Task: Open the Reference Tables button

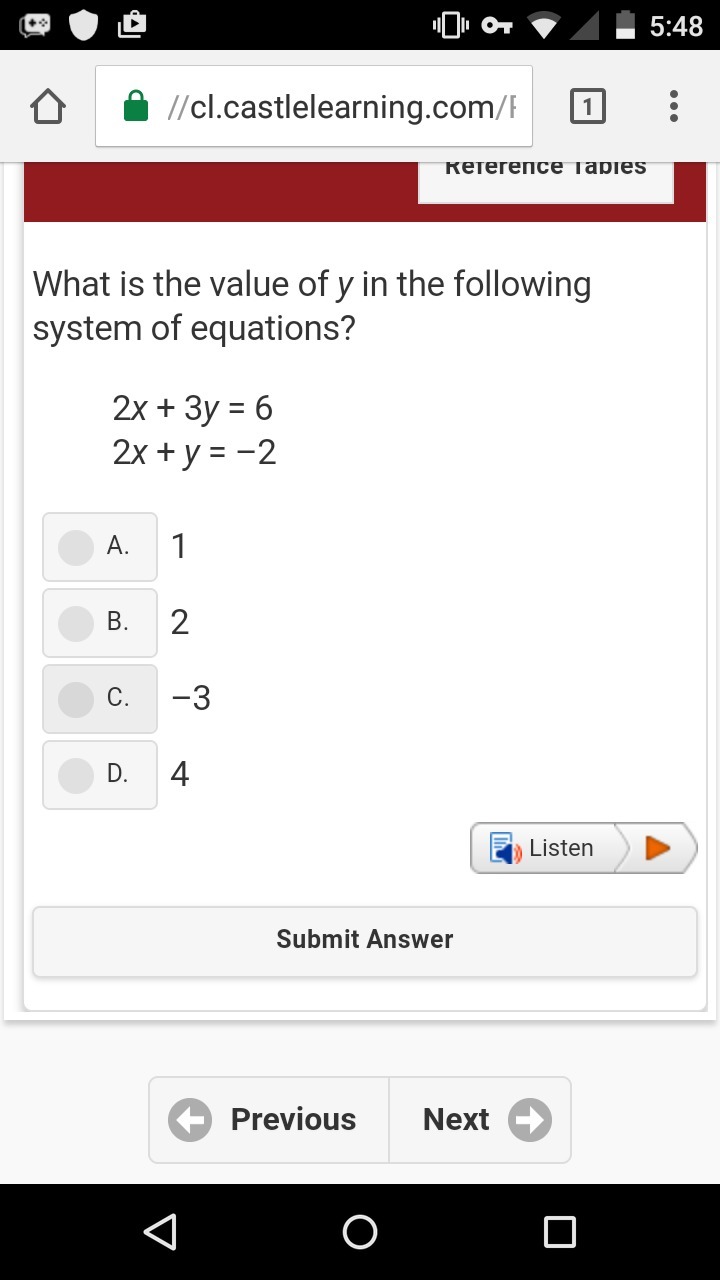Action: coord(545,178)
